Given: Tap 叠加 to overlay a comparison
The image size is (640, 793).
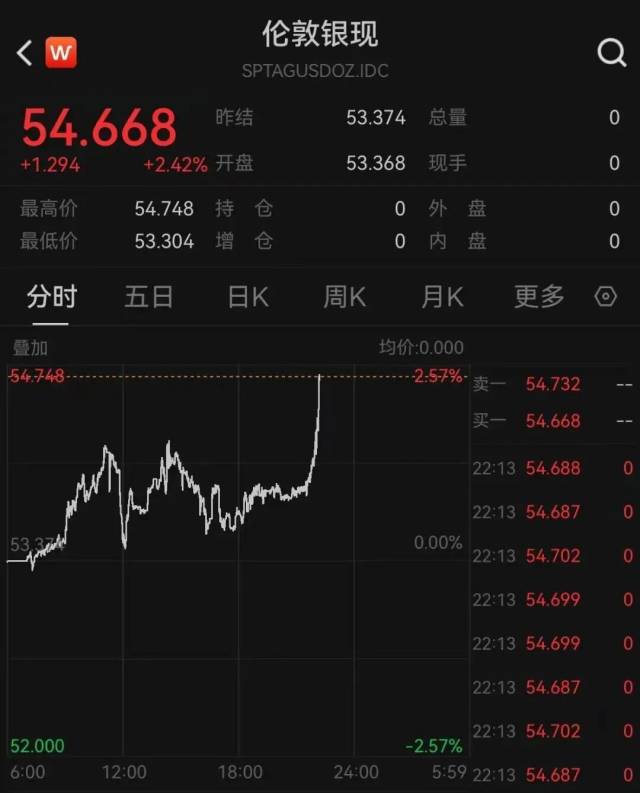Looking at the screenshot, I should [29, 348].
